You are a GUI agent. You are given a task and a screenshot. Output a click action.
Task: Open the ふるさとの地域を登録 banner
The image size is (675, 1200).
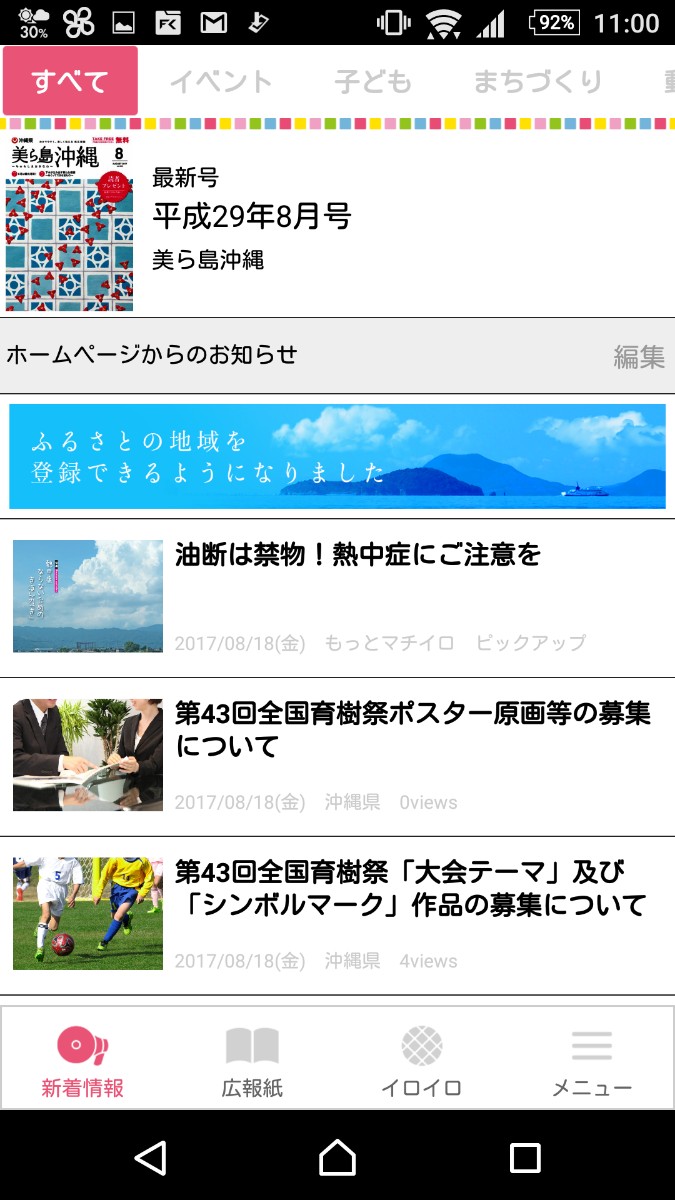337,457
